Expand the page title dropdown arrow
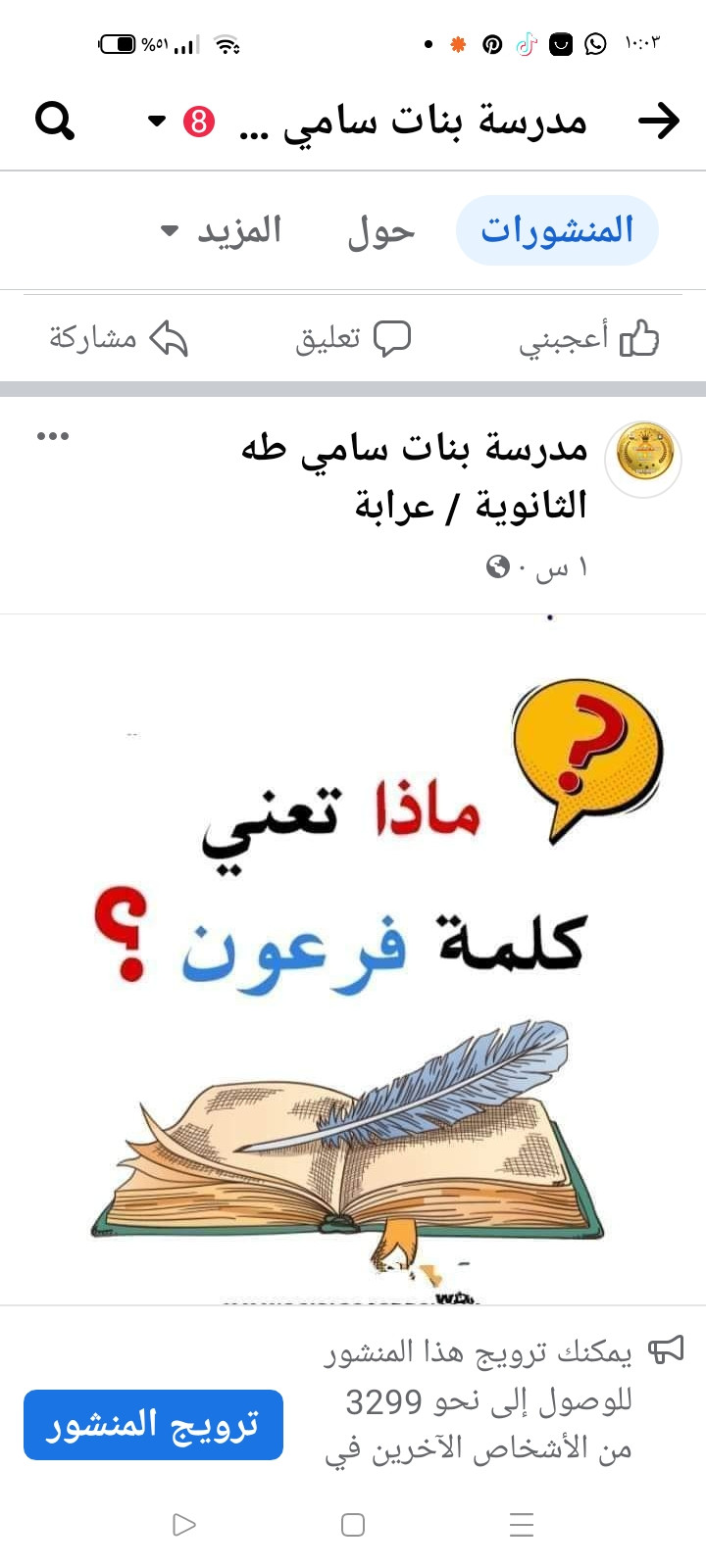 click(157, 122)
